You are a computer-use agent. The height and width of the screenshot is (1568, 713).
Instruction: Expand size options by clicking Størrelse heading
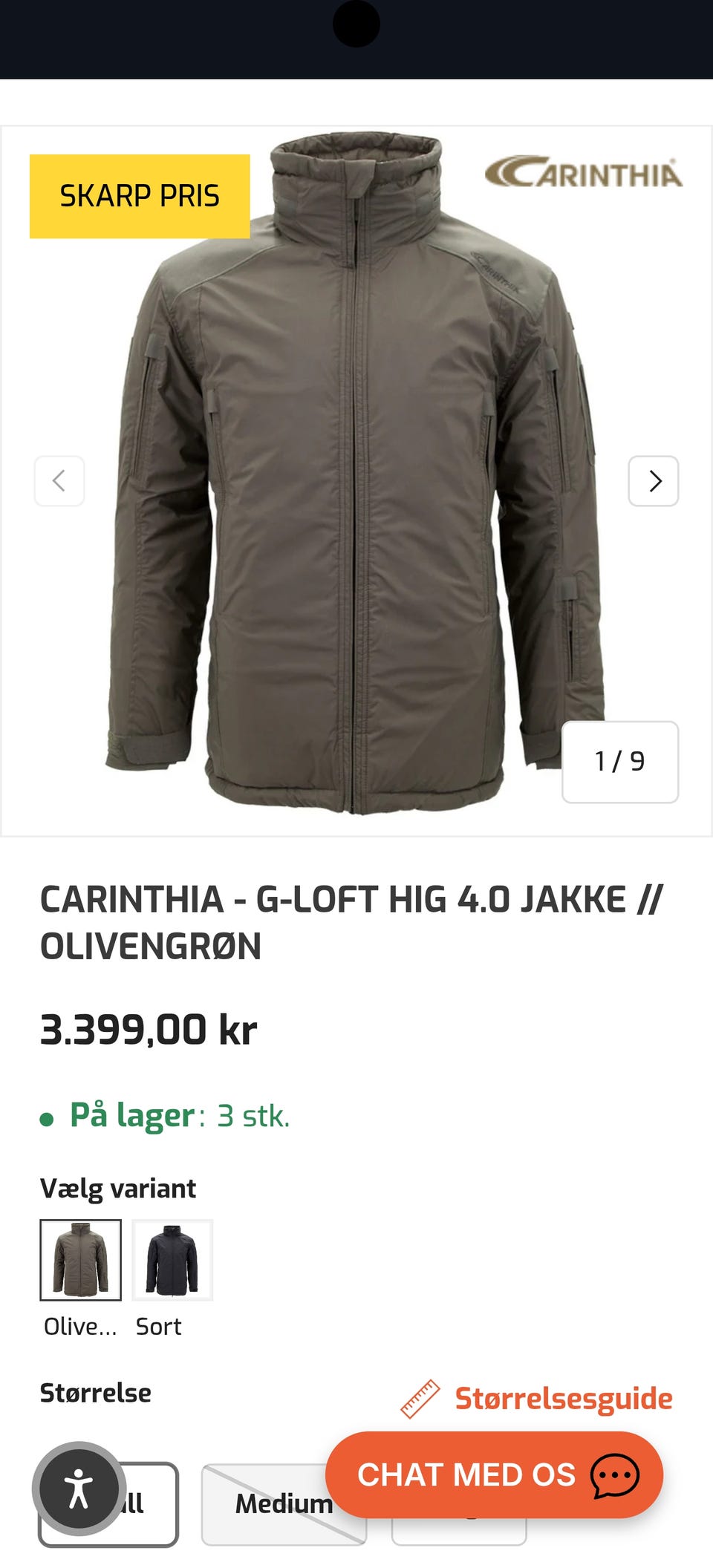(95, 1393)
